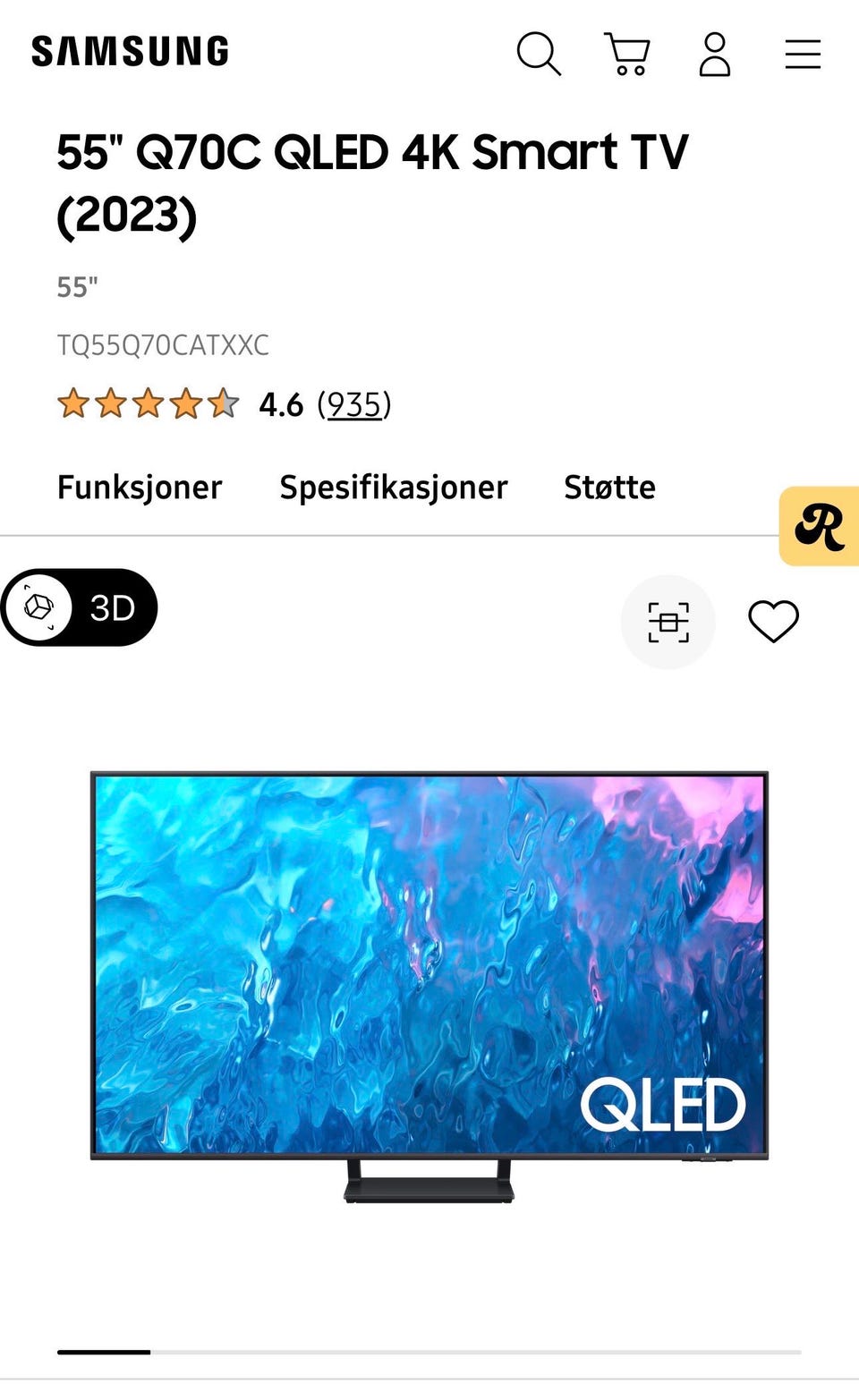
Task: Switch to the Spesifikasjoner tab
Action: [394, 487]
